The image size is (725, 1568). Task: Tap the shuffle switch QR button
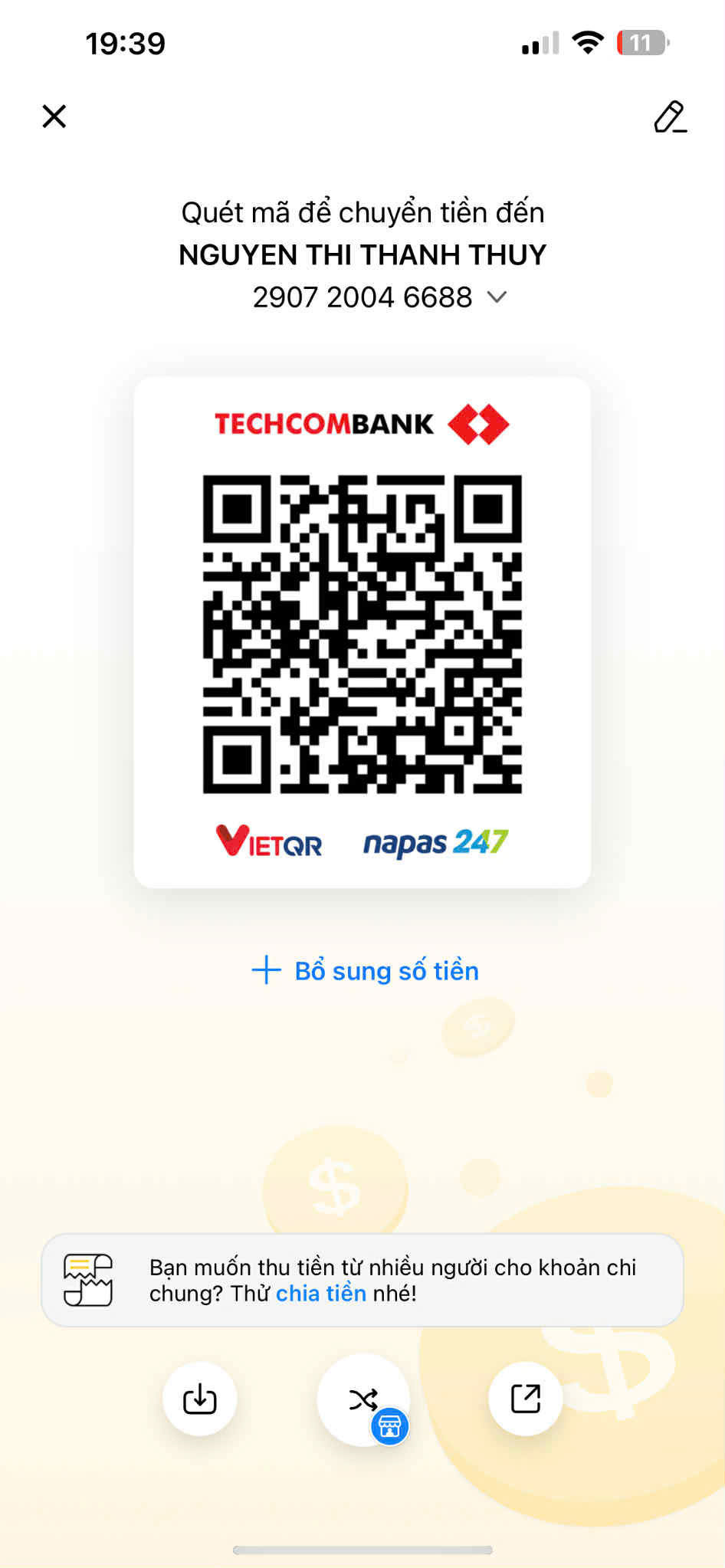tap(363, 1399)
